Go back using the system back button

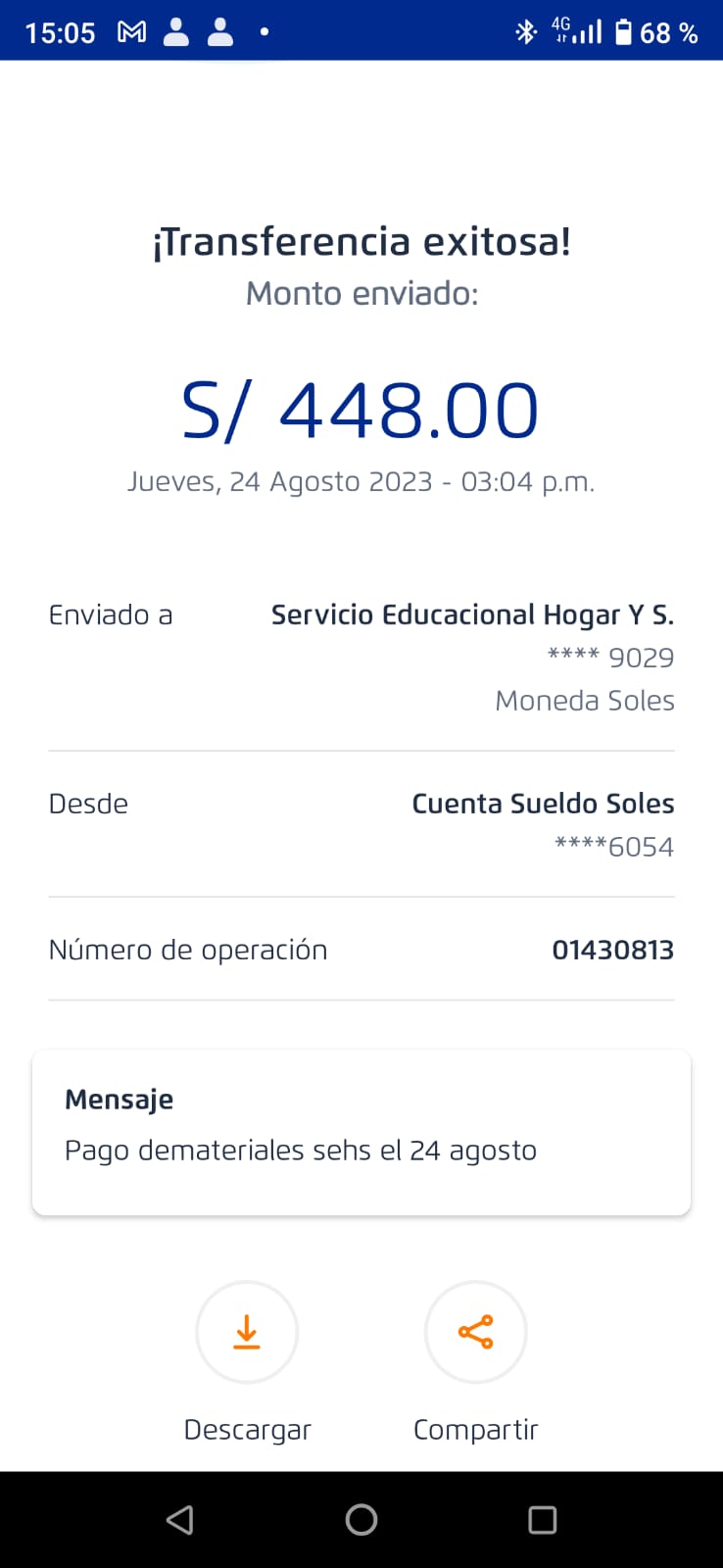tap(180, 1520)
